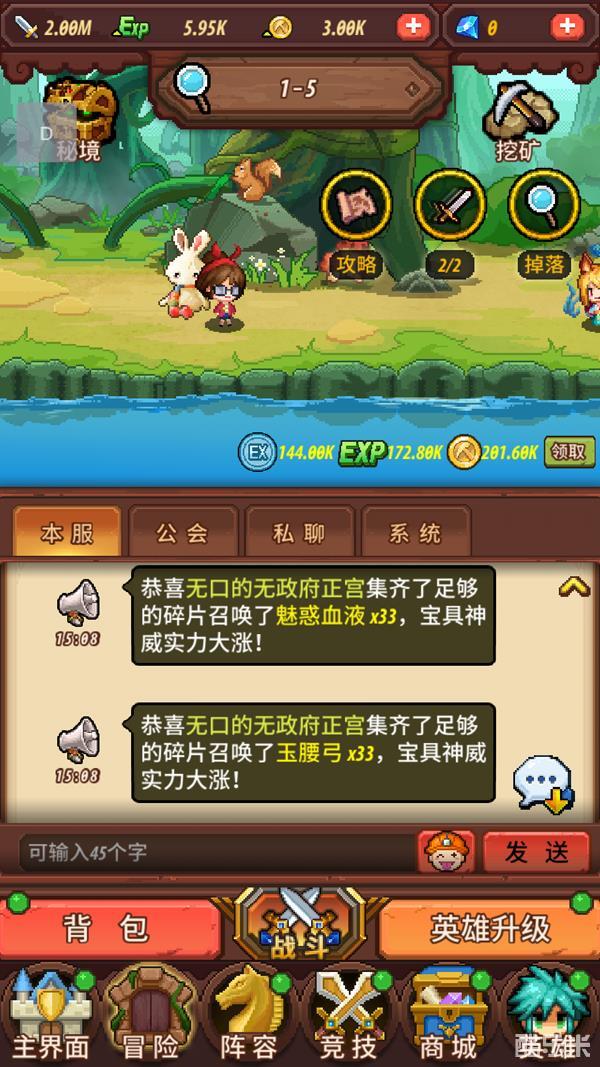
Task: Claim rewards with 领取 button
Action: pyautogui.click(x=569, y=451)
